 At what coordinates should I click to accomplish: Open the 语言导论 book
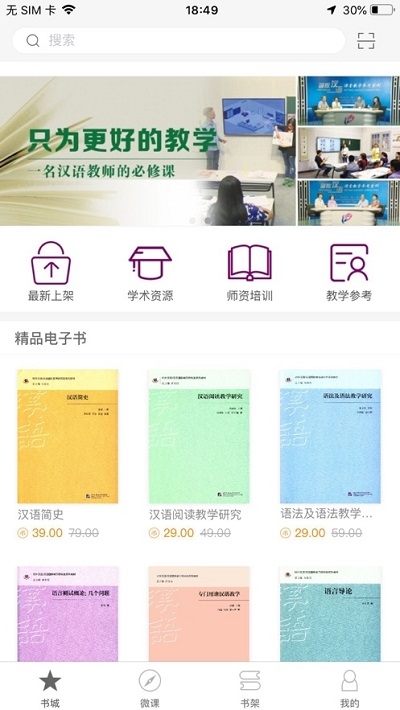pyautogui.click(x=330, y=614)
